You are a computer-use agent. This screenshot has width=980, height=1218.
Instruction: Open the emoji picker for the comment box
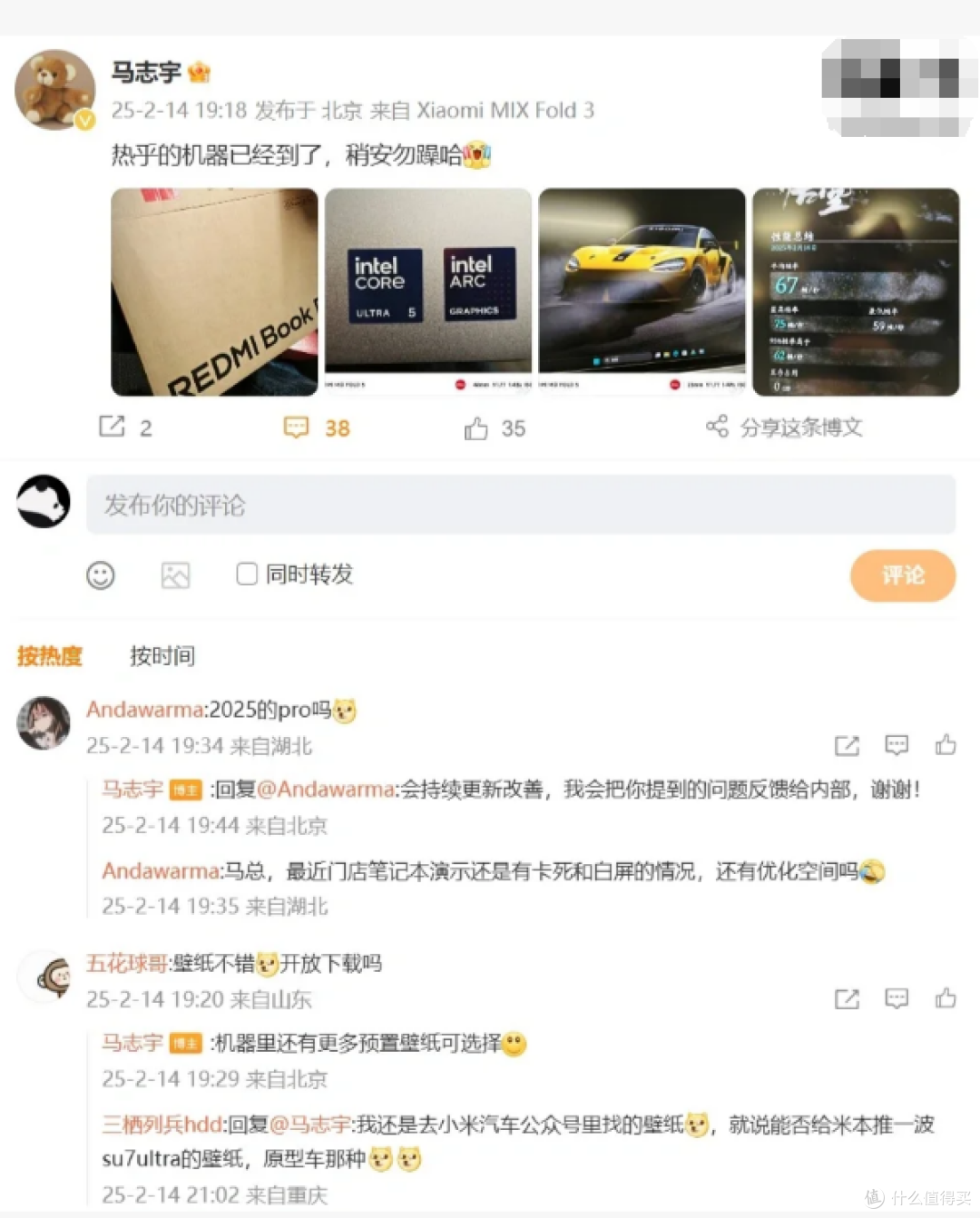[x=101, y=575]
